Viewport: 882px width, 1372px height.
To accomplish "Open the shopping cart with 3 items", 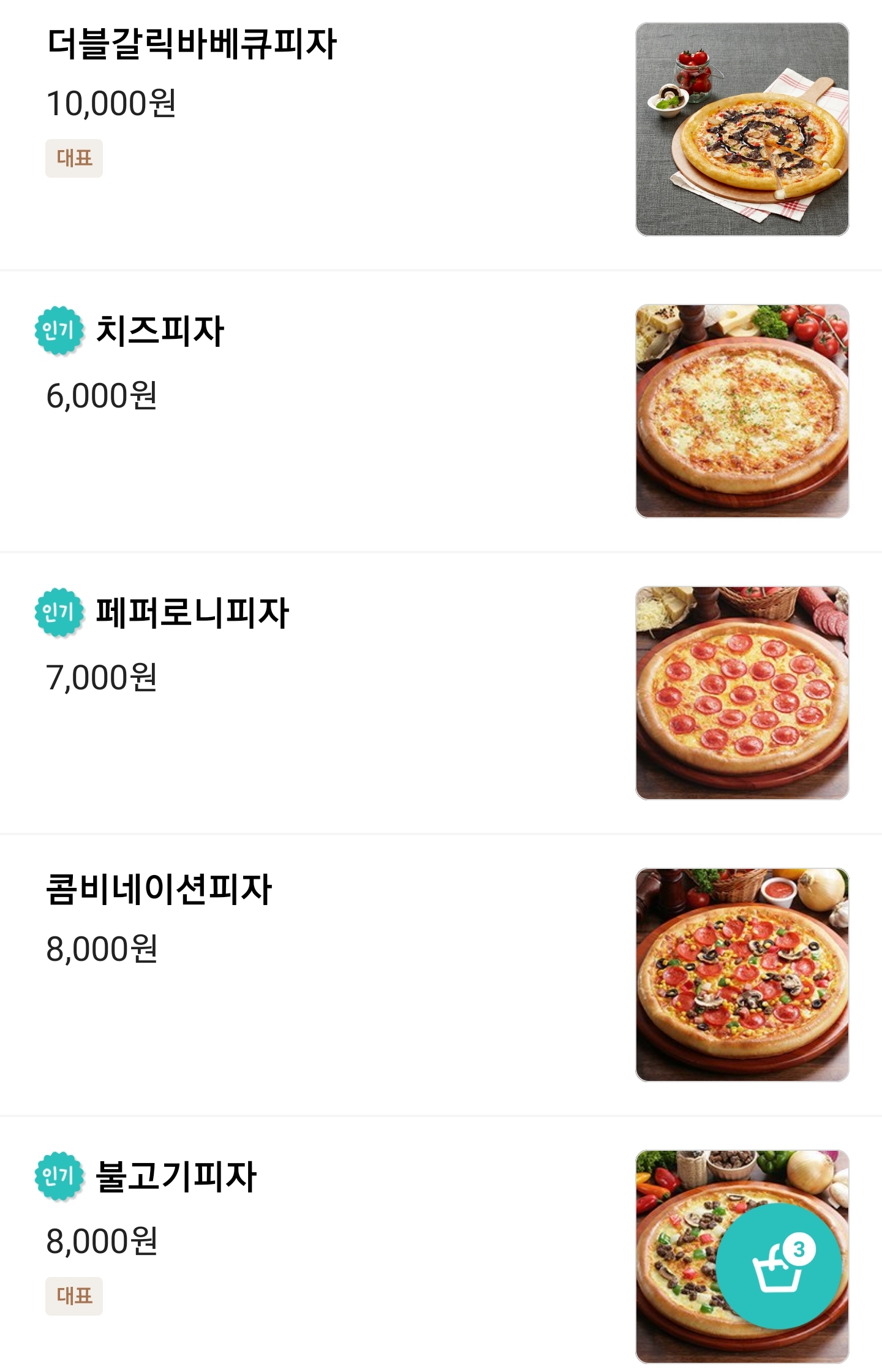I will 778,1266.
